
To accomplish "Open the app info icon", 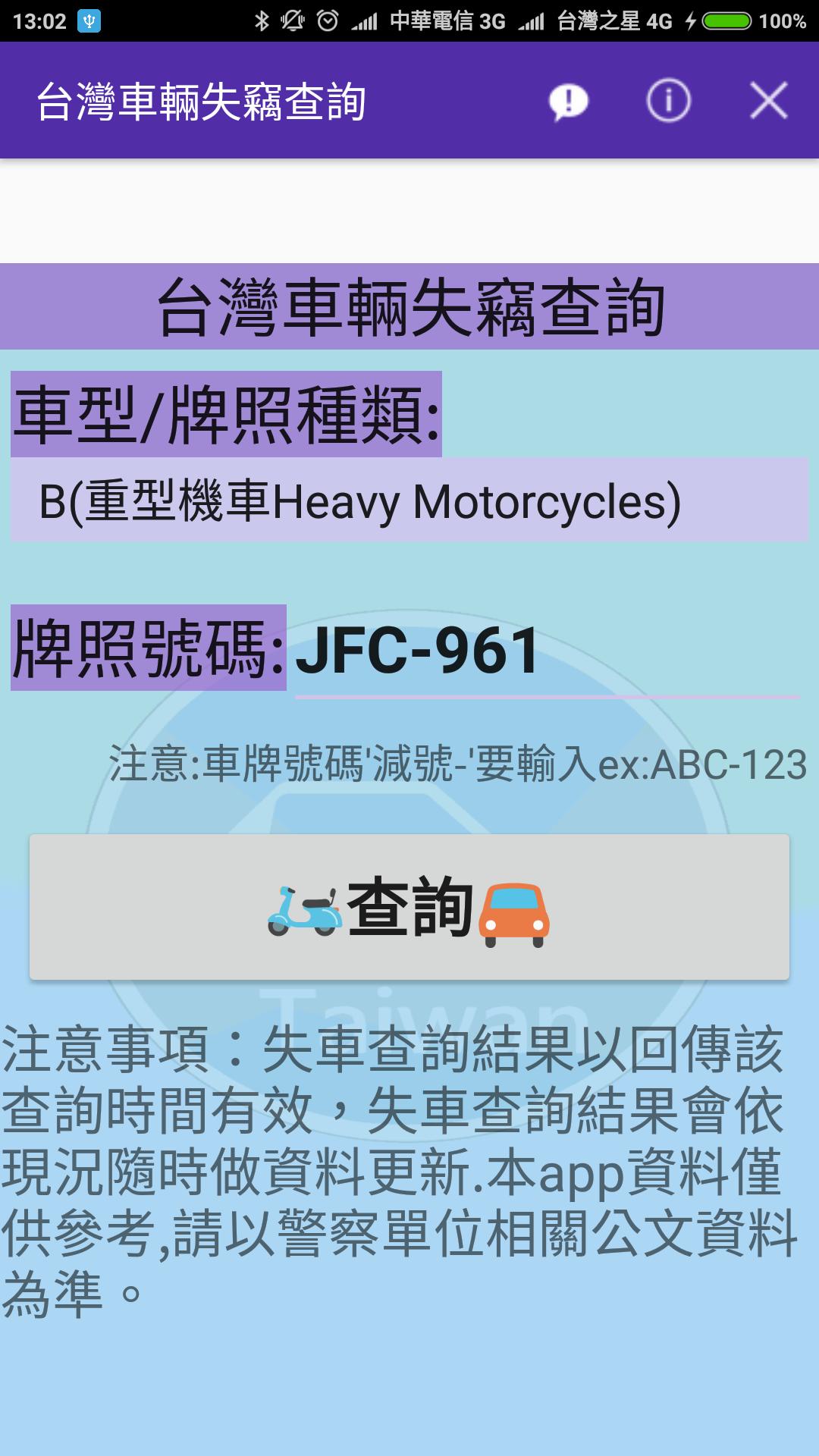I will click(x=668, y=101).
